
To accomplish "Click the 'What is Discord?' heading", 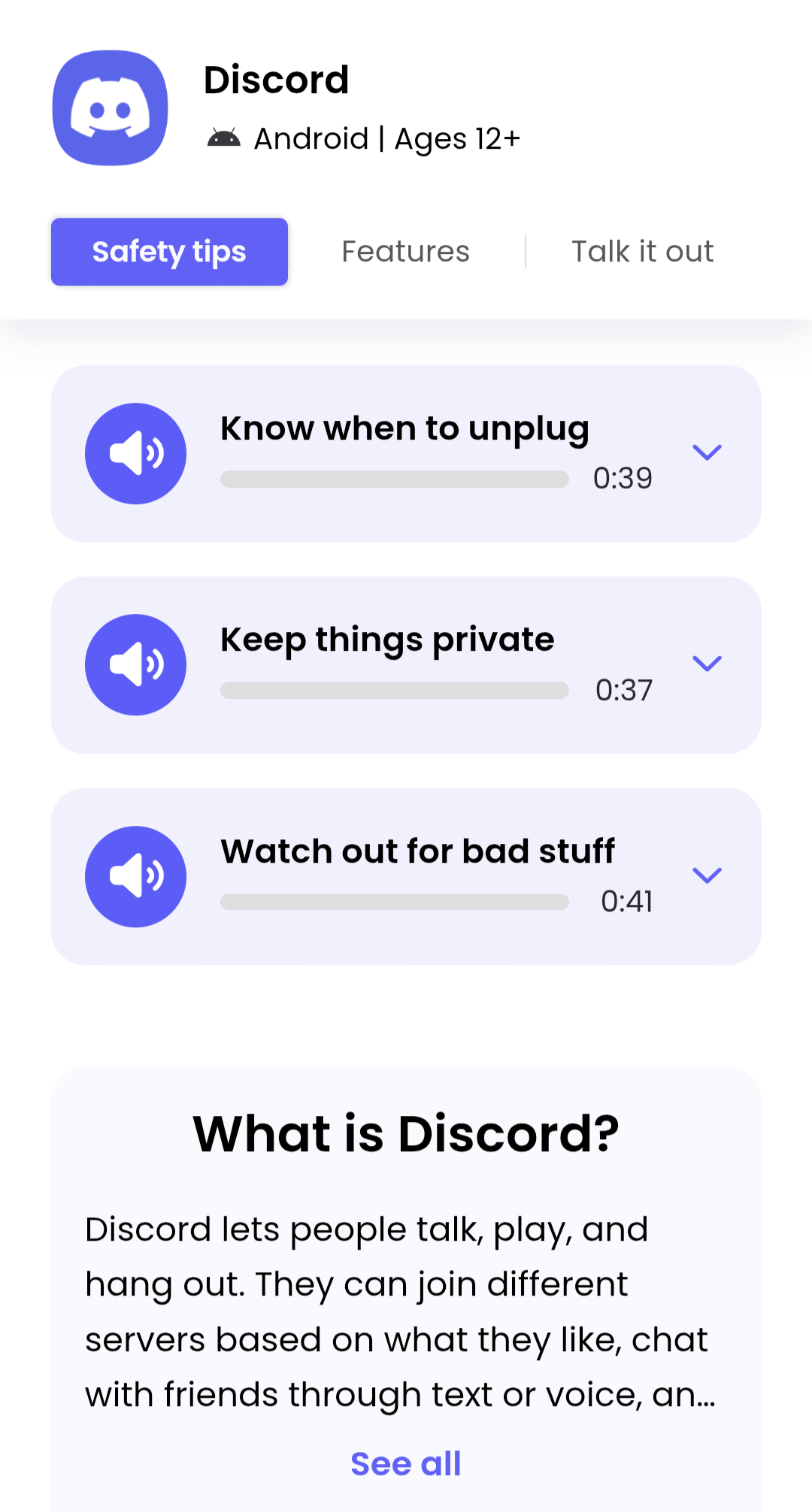I will (404, 1132).
